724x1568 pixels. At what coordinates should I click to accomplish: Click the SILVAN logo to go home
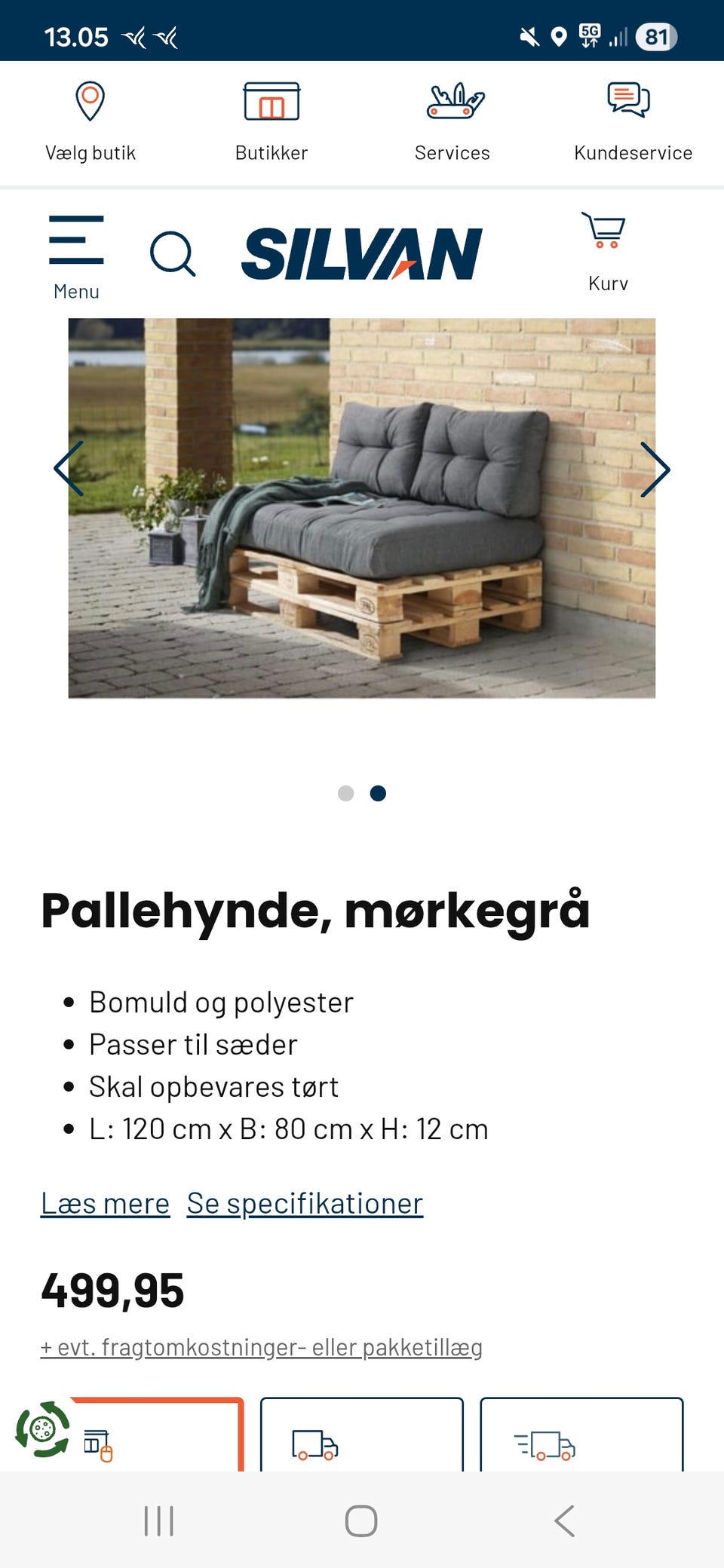(x=362, y=254)
